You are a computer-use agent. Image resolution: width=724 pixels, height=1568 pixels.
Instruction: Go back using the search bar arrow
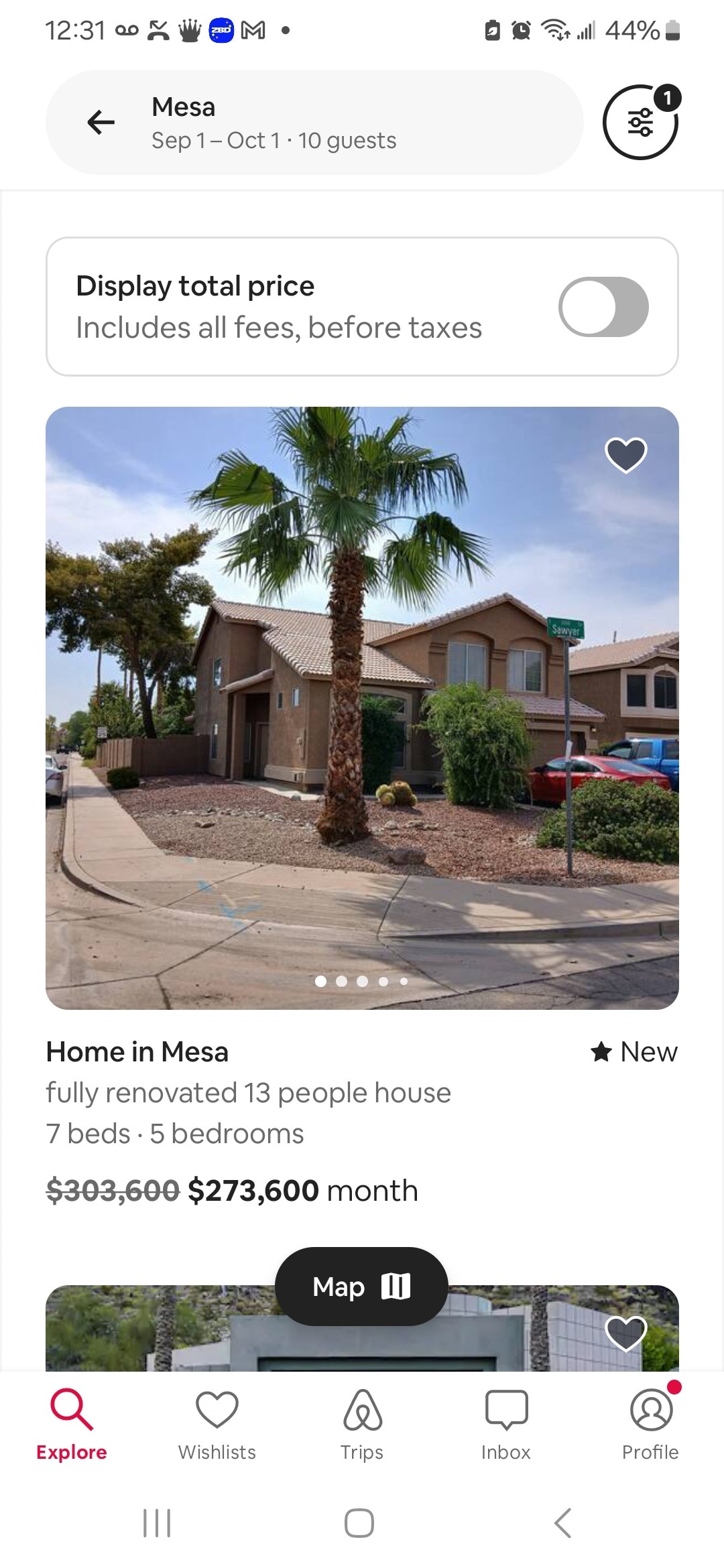[x=101, y=122]
